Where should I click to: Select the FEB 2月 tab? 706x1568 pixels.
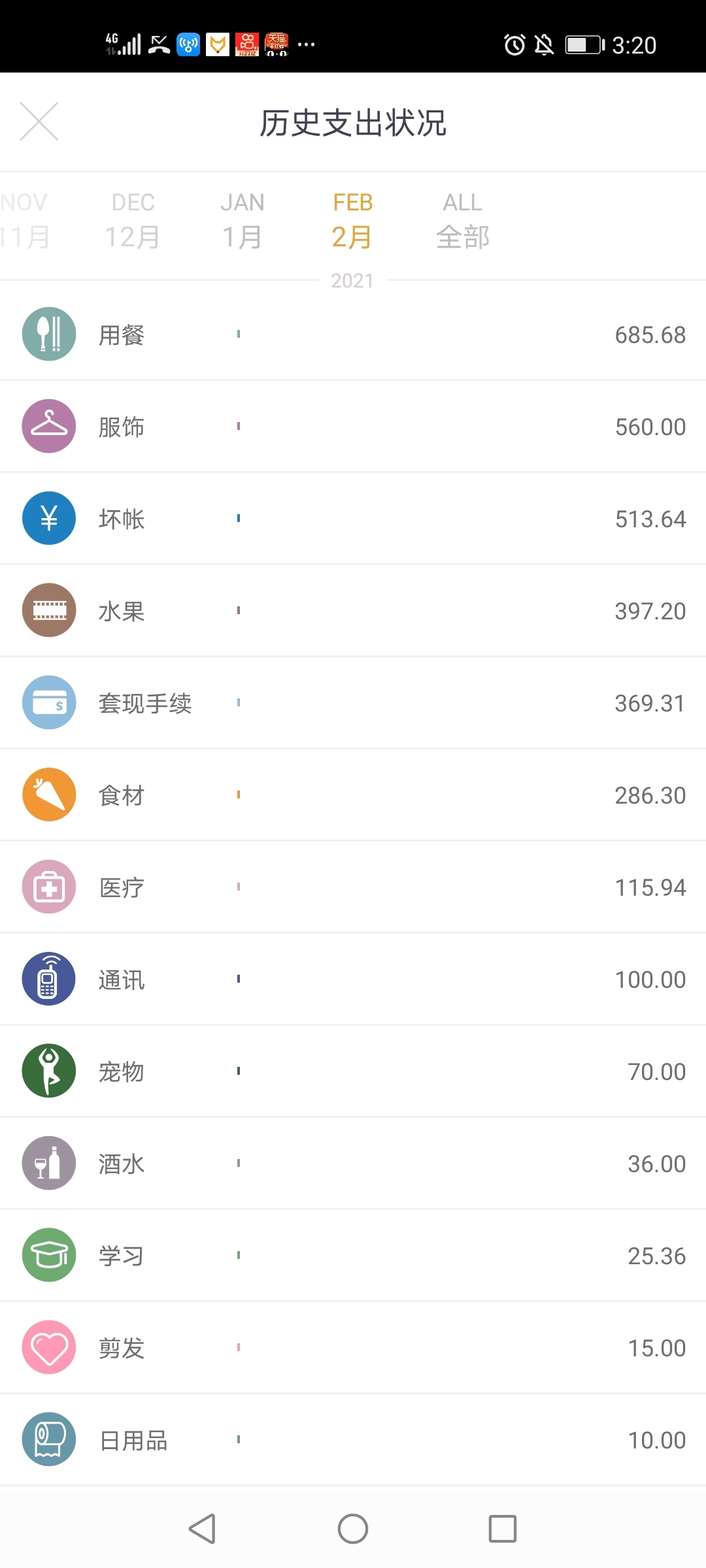pos(352,220)
